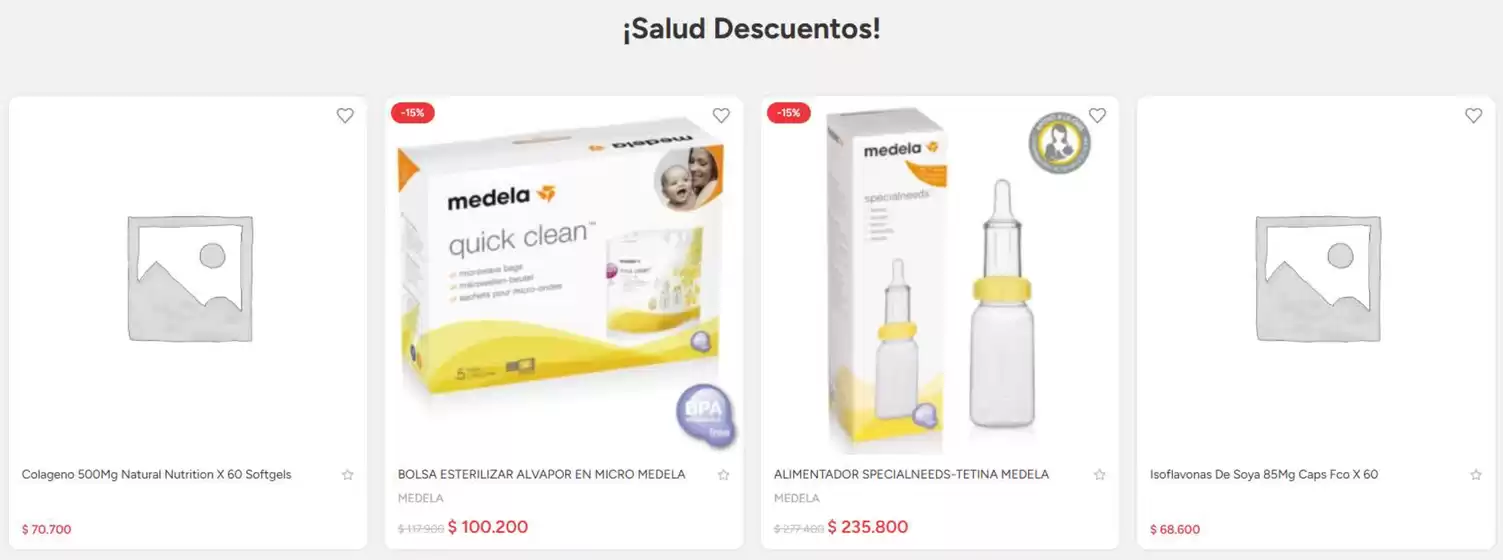Tap star beside Alimentador Specialneeds-Tetina Medela
The width and height of the screenshot is (1503, 560).
pyautogui.click(x=1099, y=475)
